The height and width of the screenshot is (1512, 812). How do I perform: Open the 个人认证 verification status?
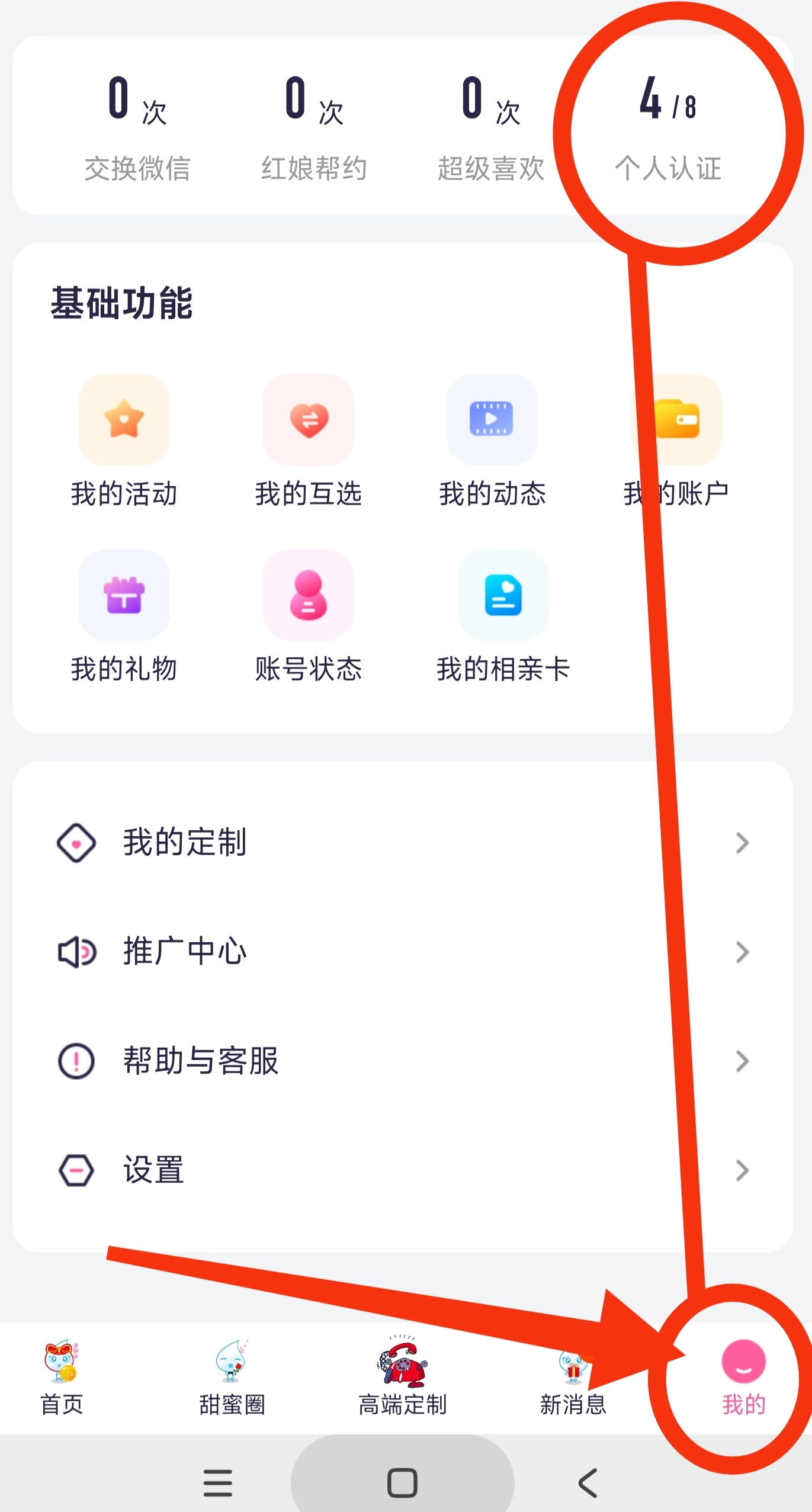(667, 127)
